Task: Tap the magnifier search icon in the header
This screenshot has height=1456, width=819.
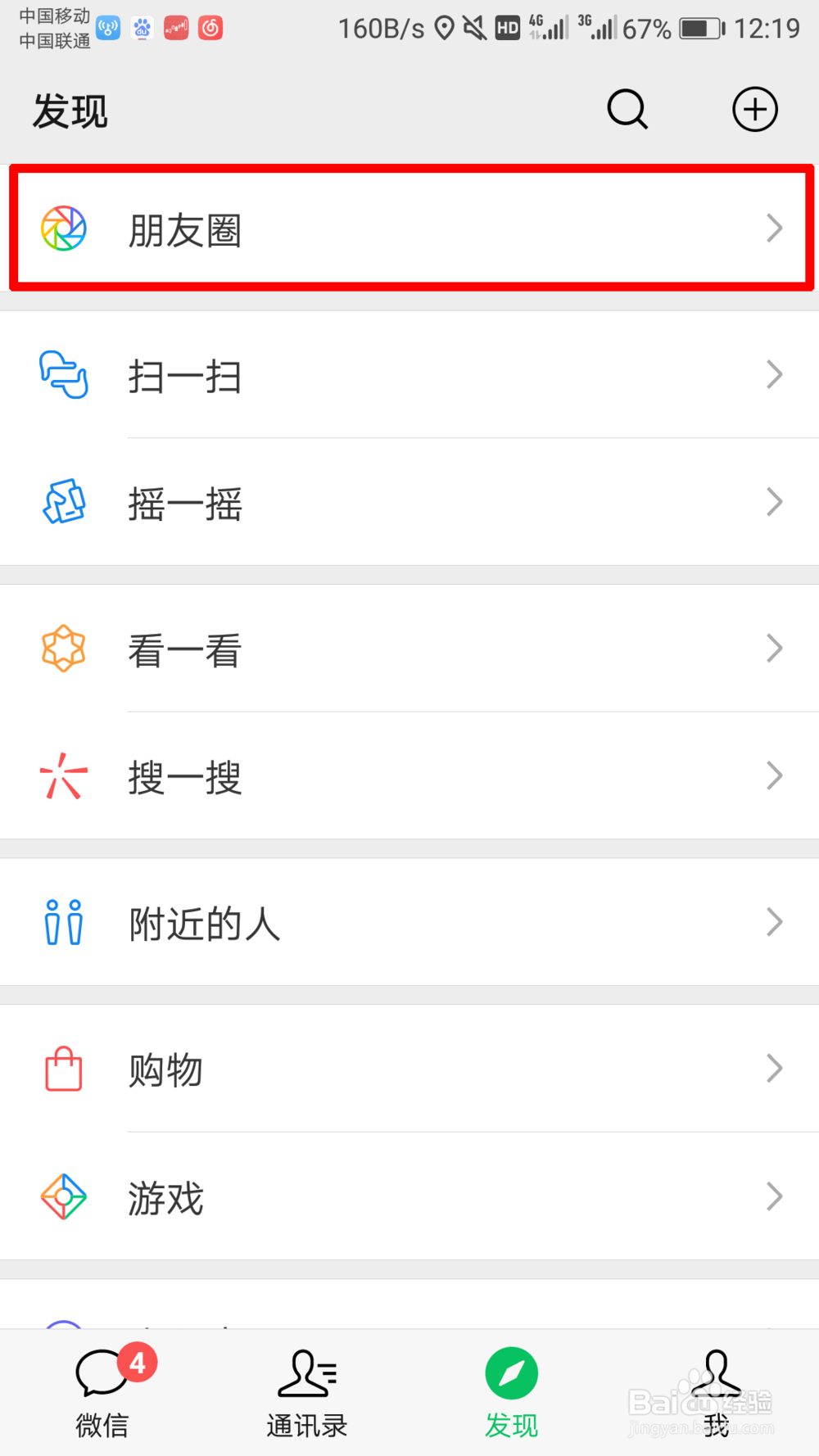Action: tap(627, 109)
